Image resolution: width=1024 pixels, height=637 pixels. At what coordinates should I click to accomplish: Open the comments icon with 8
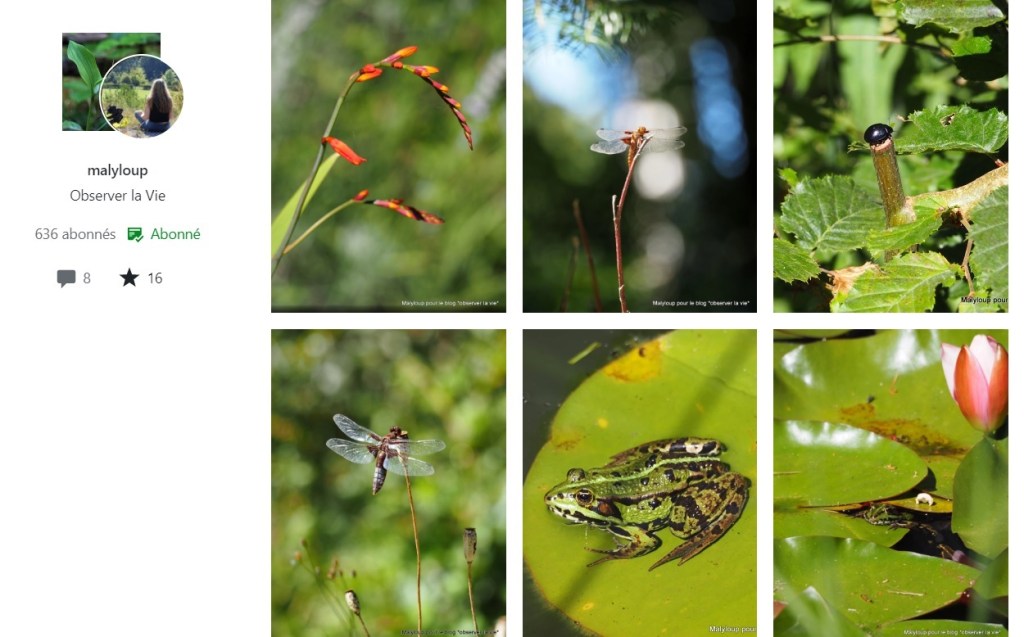(x=67, y=278)
